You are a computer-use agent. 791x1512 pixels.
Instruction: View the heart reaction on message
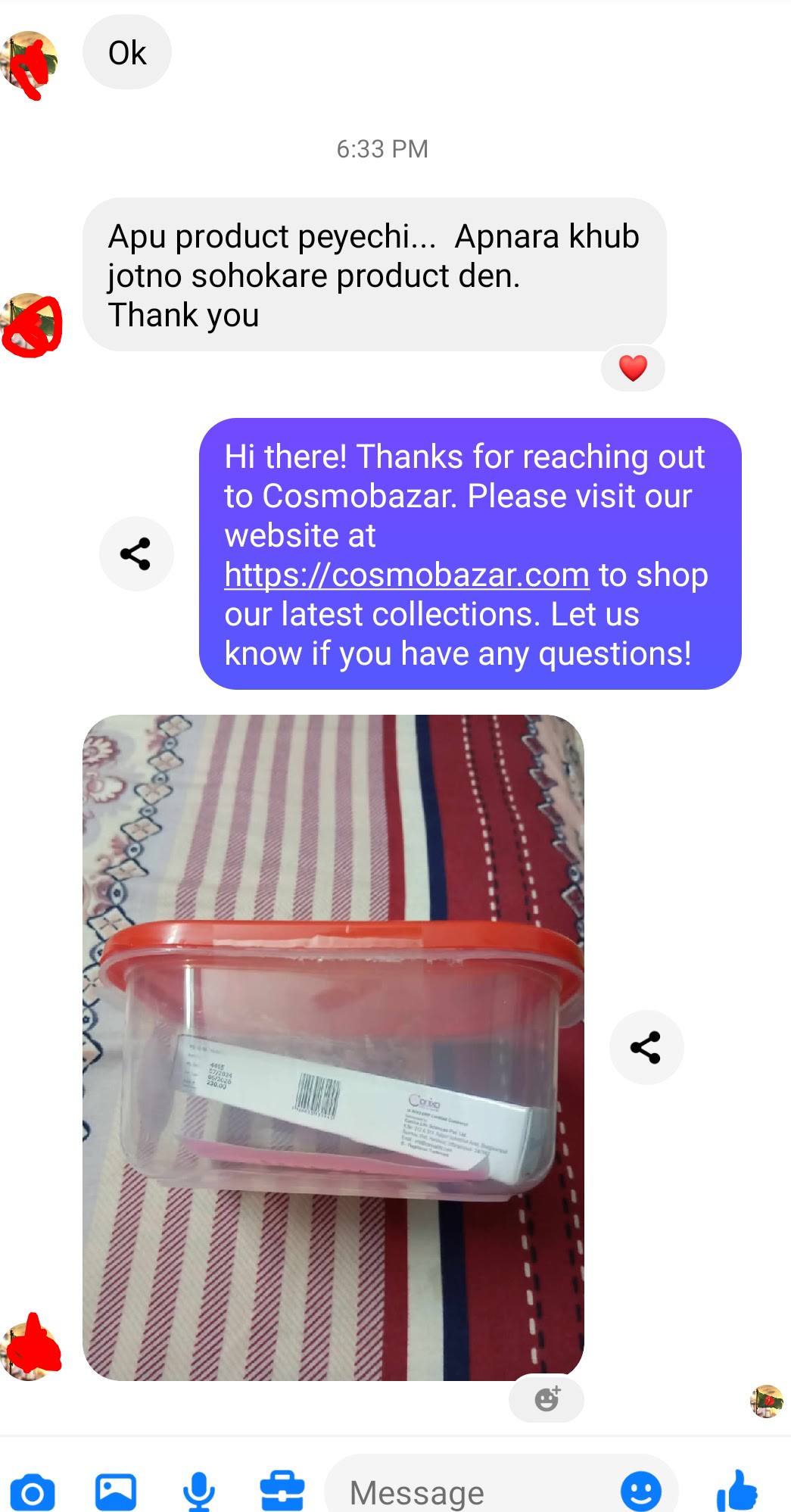633,368
